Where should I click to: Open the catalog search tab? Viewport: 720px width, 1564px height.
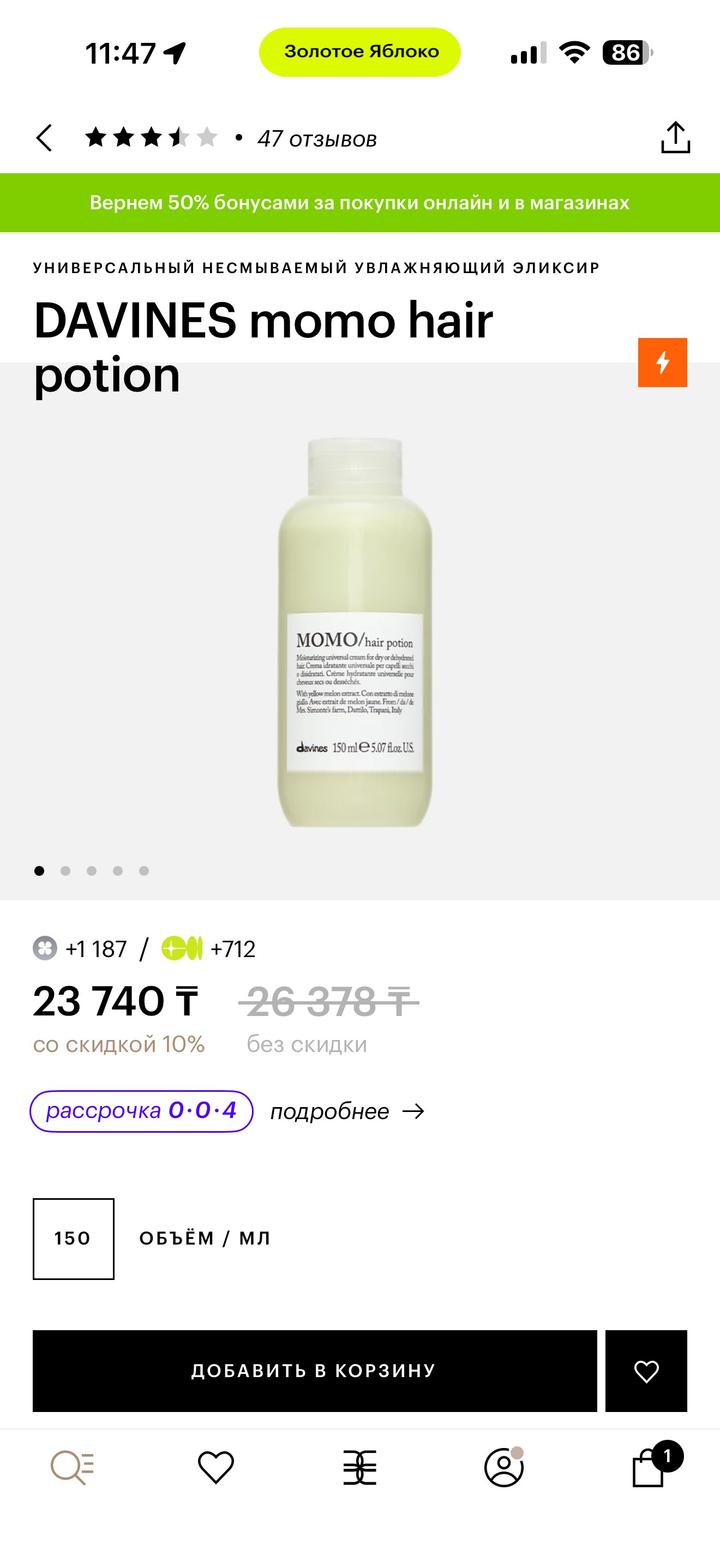72,1467
